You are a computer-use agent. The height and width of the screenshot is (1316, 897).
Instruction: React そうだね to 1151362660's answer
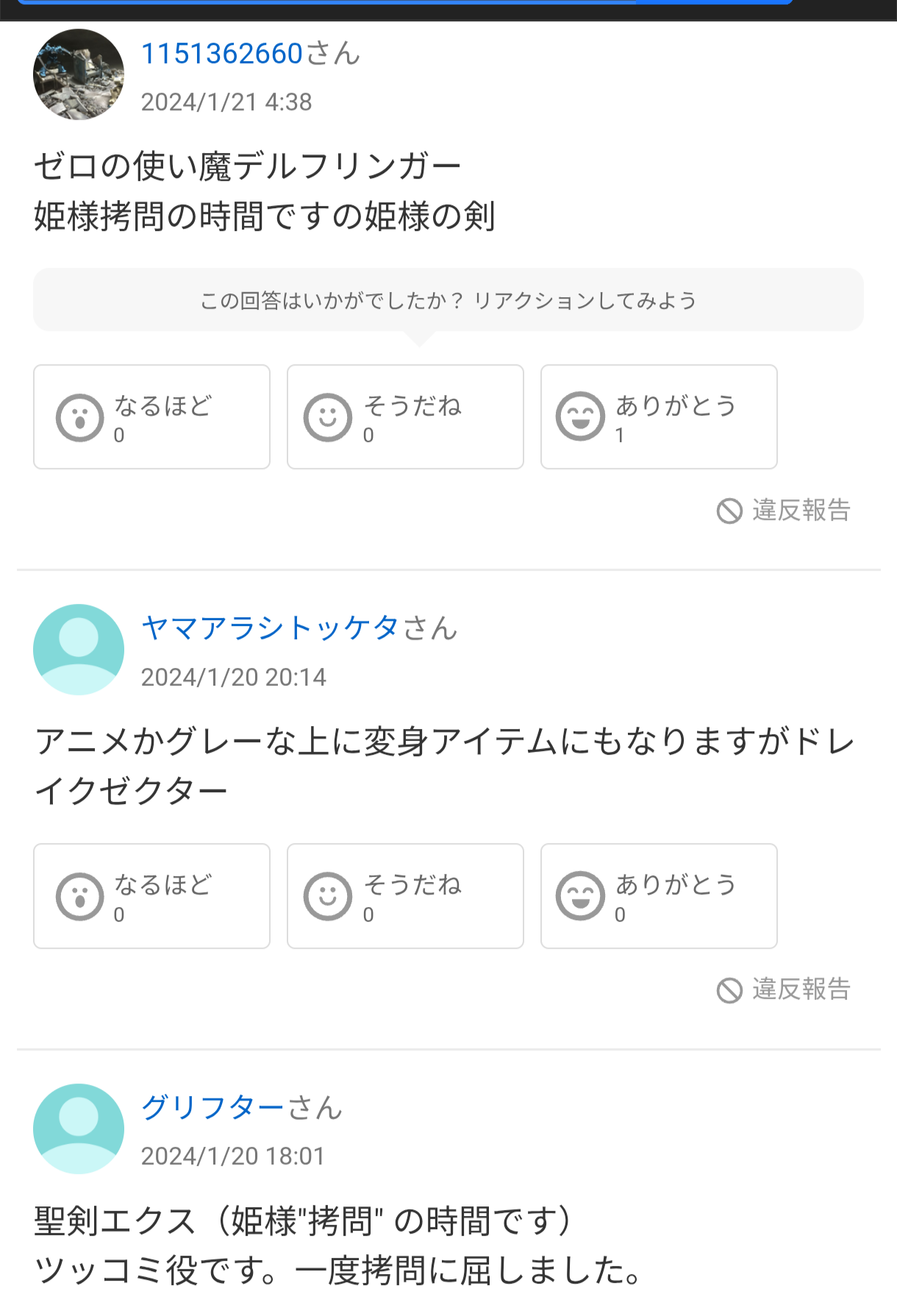pos(405,417)
